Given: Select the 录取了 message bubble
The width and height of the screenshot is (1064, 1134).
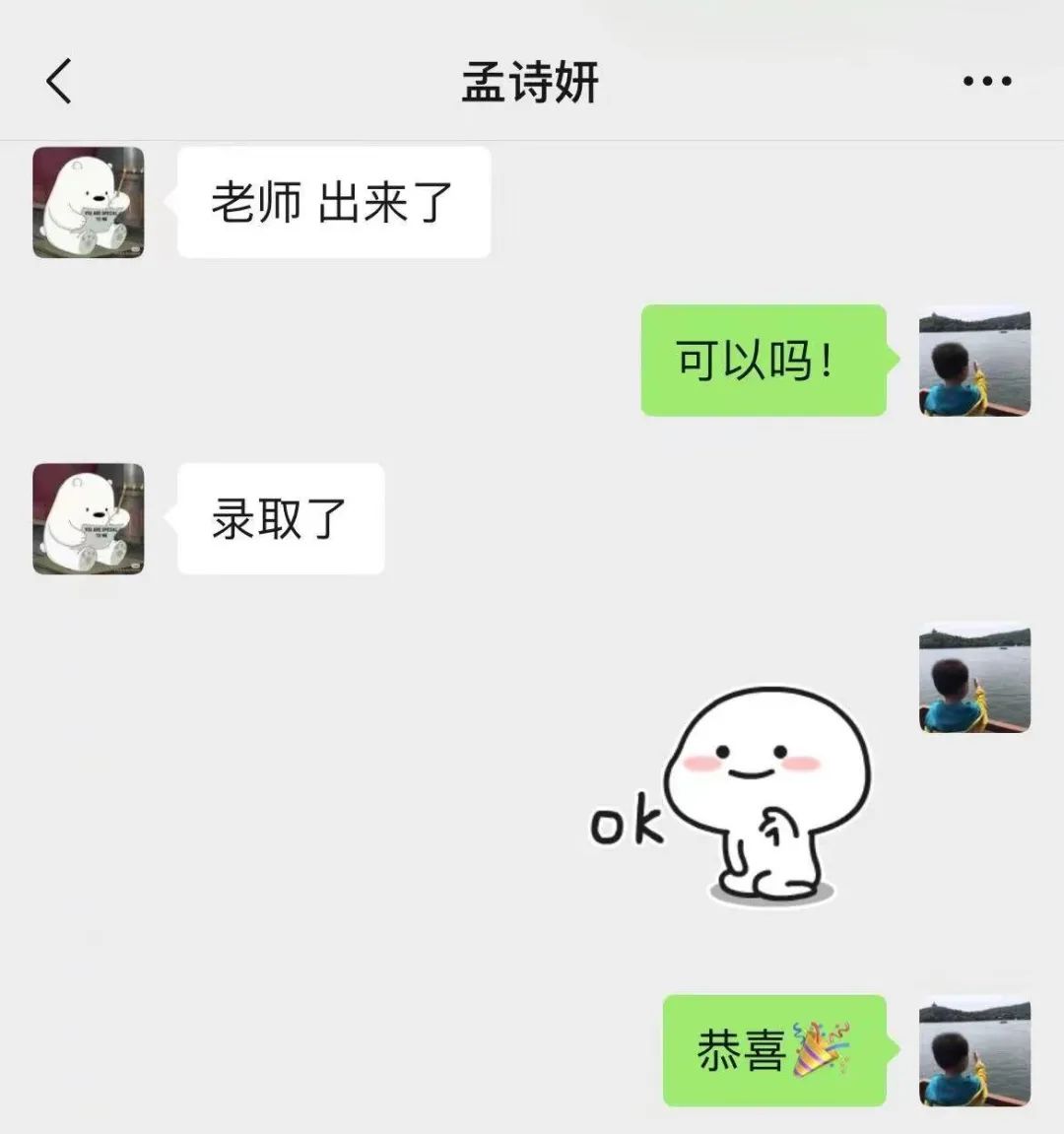Looking at the screenshot, I should click(279, 519).
